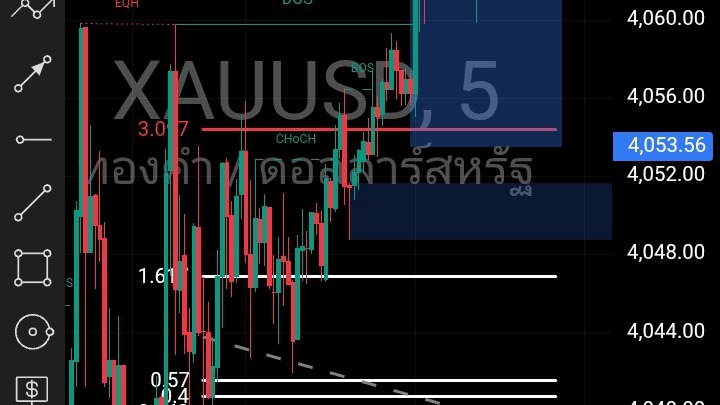Select the circle drawing tool
This screenshot has width=720, height=405.
pyautogui.click(x=32, y=331)
